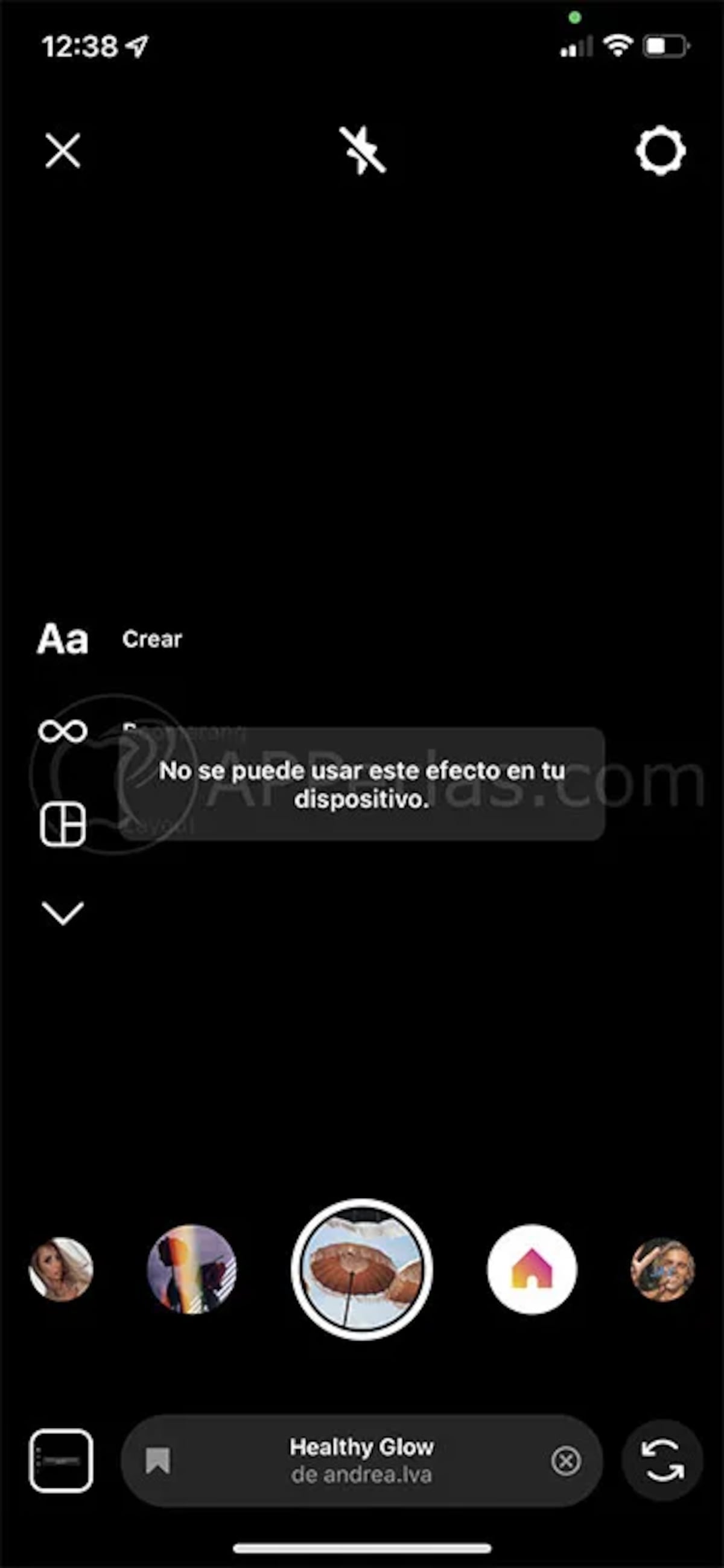Flip between front and rear camera
This screenshot has height=1568, width=724.
coord(662,1461)
